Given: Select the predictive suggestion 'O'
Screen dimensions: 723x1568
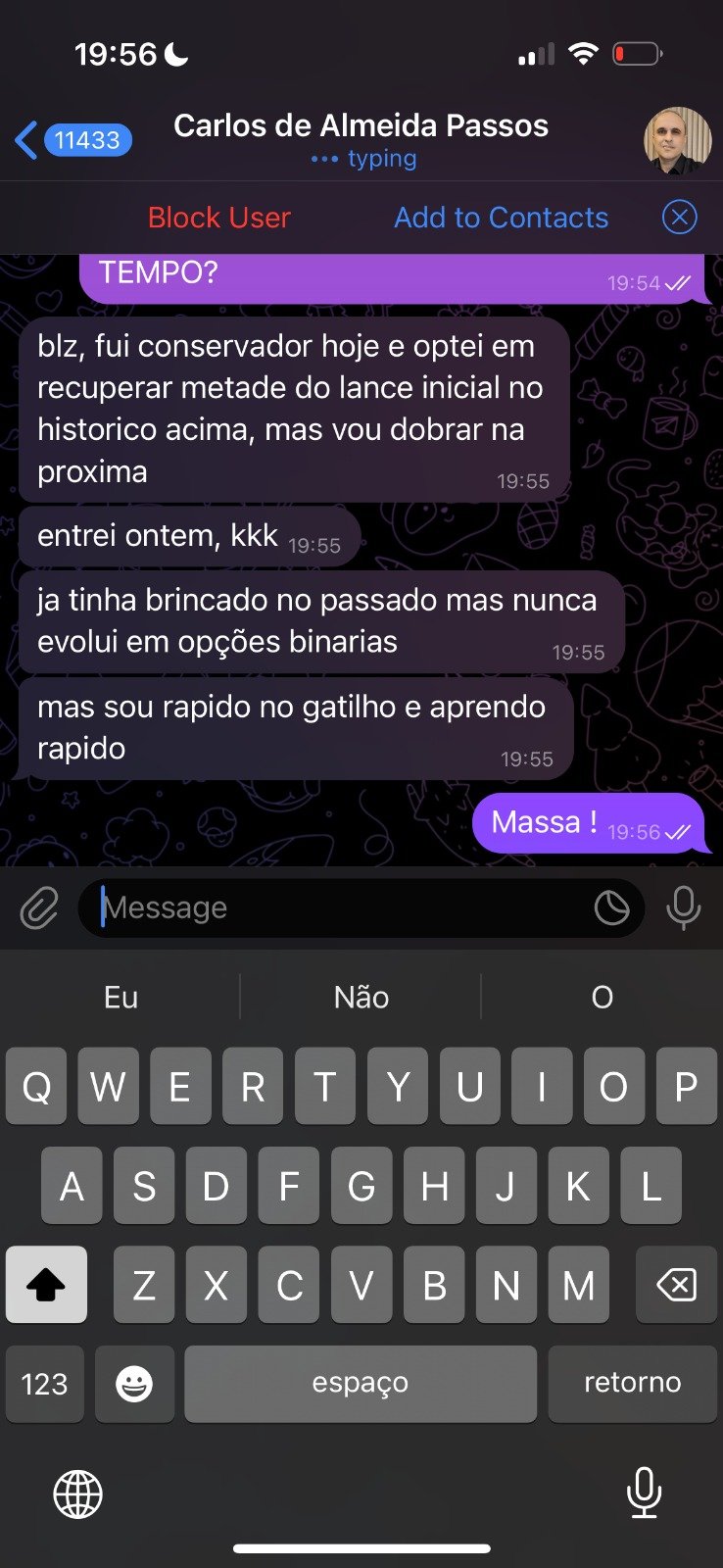Looking at the screenshot, I should 601,997.
